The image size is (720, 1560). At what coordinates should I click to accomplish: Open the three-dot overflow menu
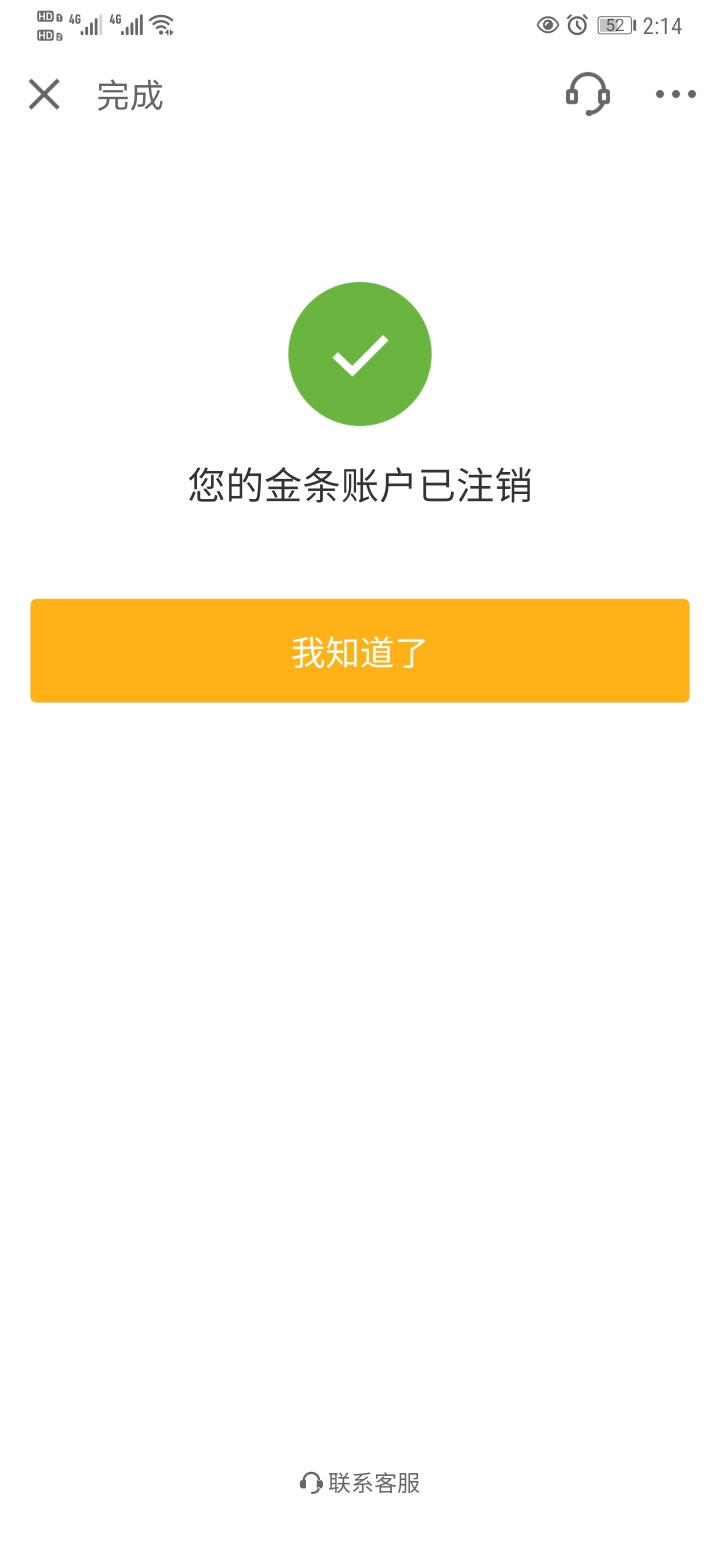tap(676, 94)
